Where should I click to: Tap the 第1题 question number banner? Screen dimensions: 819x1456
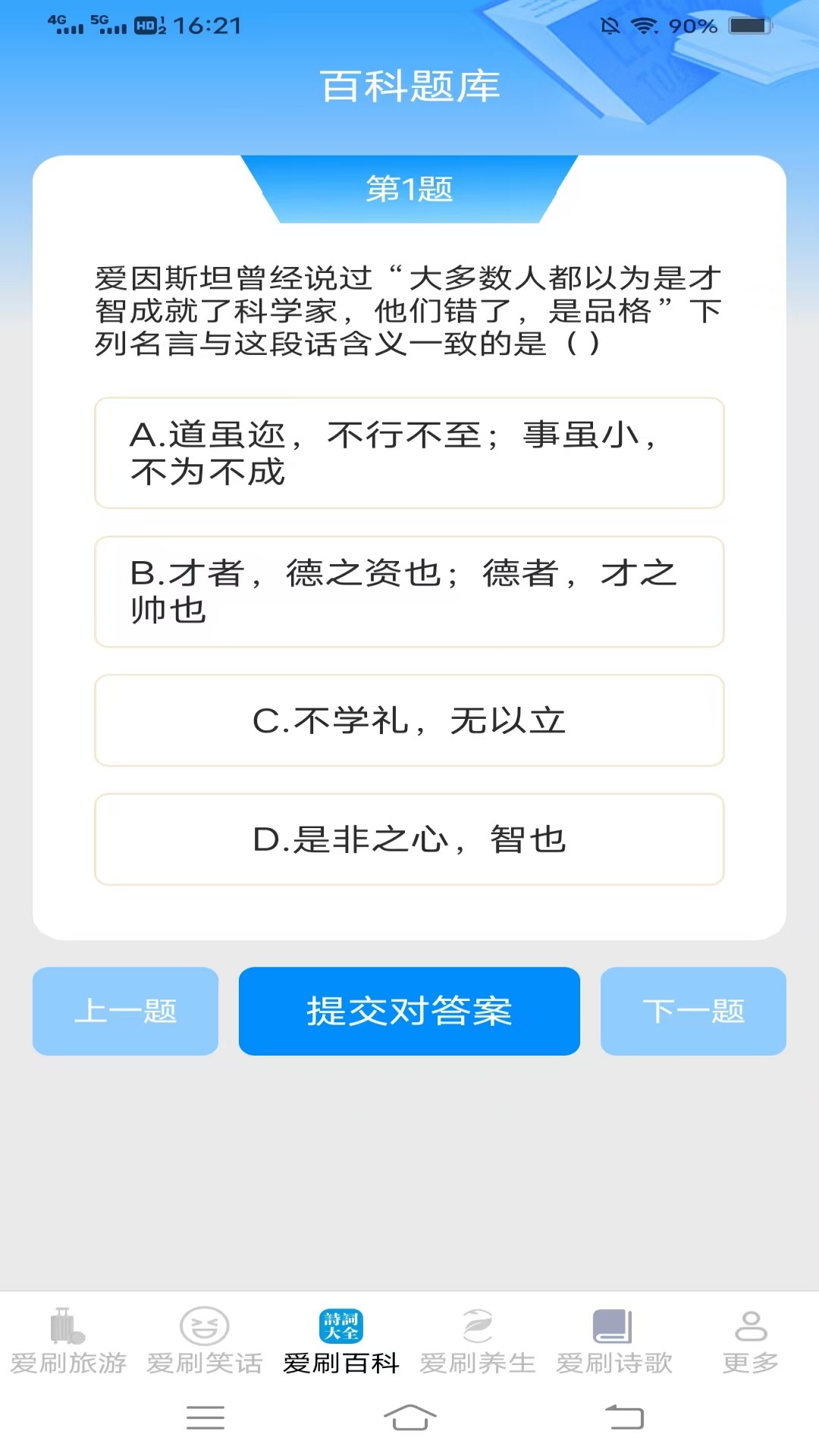pos(409,190)
